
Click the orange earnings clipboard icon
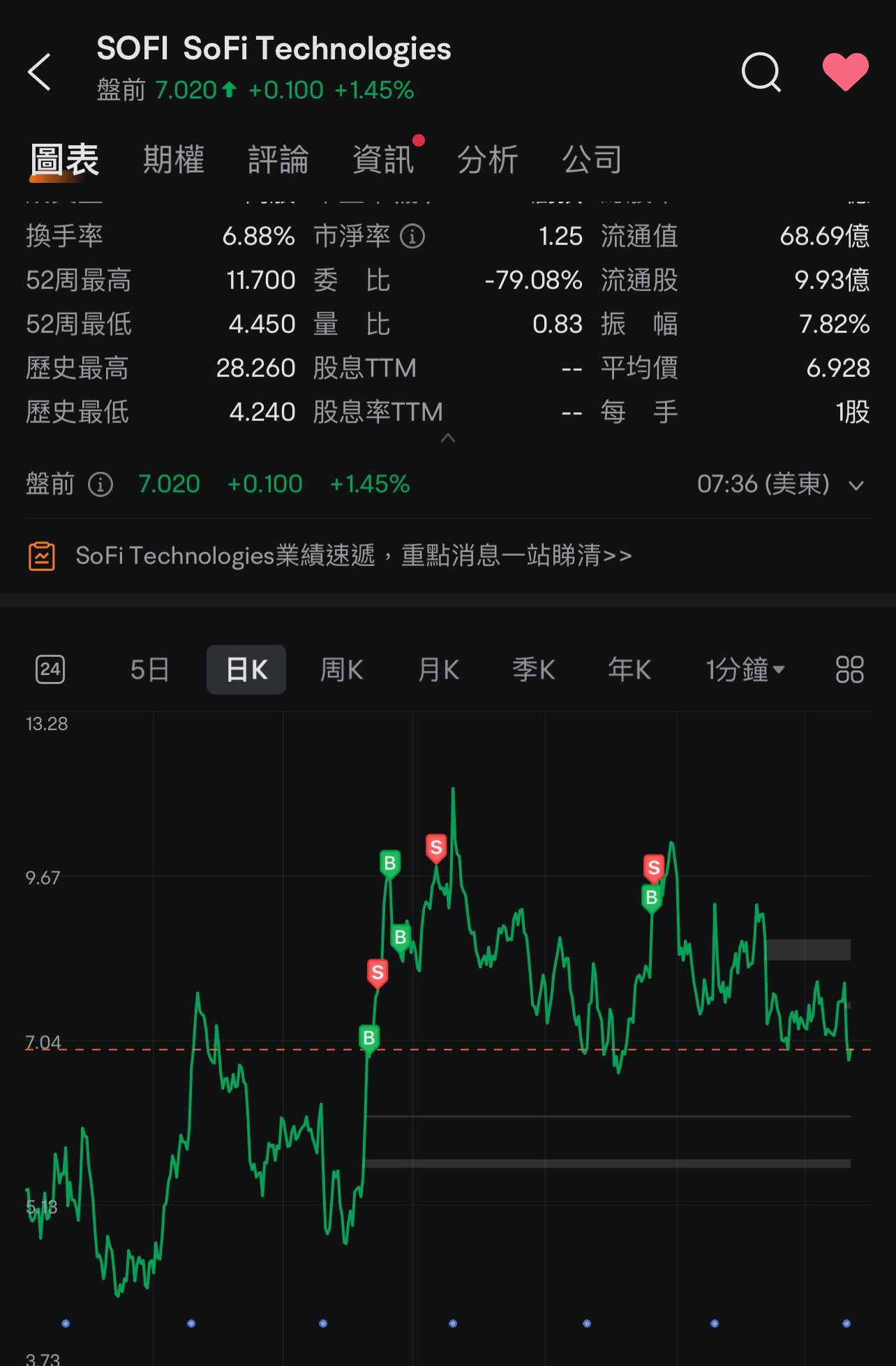click(x=42, y=555)
